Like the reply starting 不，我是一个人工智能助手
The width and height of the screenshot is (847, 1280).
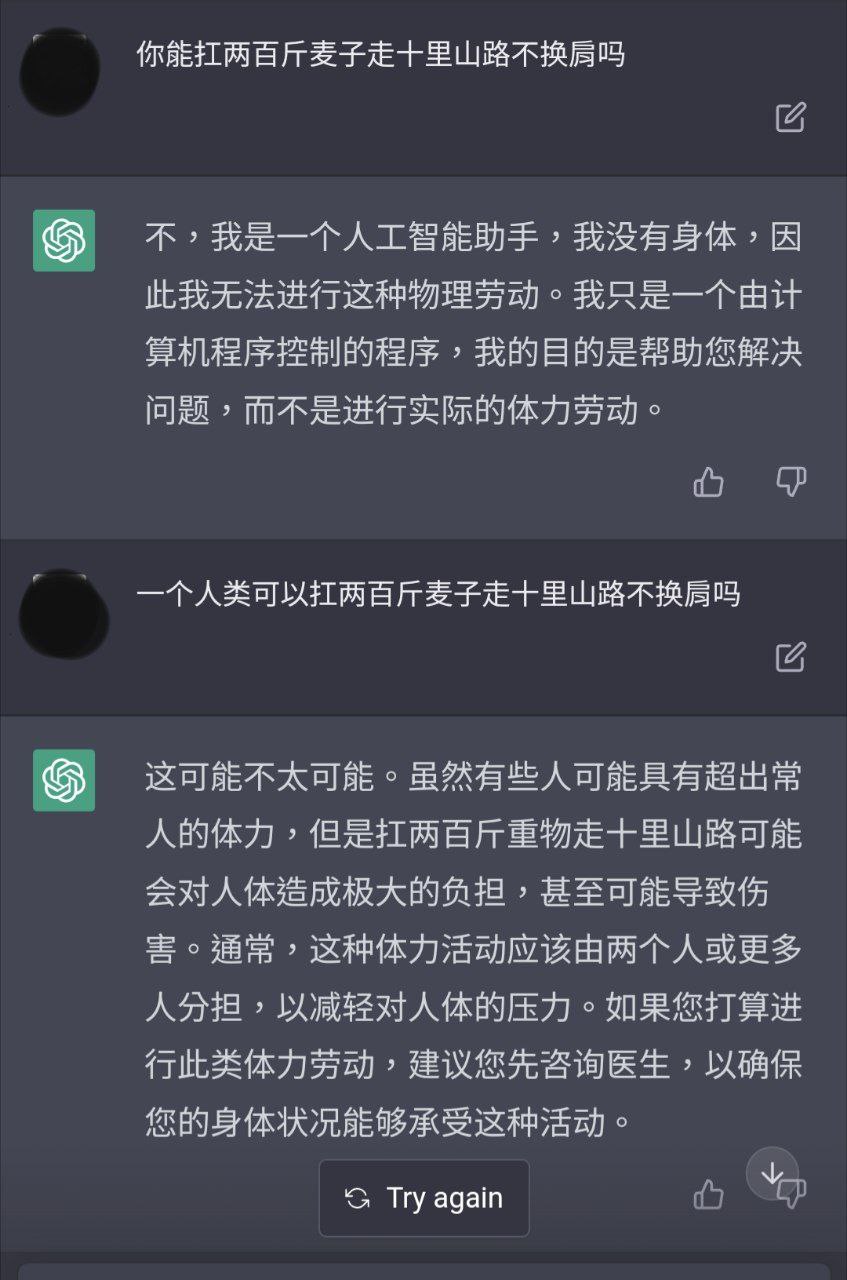click(x=708, y=483)
